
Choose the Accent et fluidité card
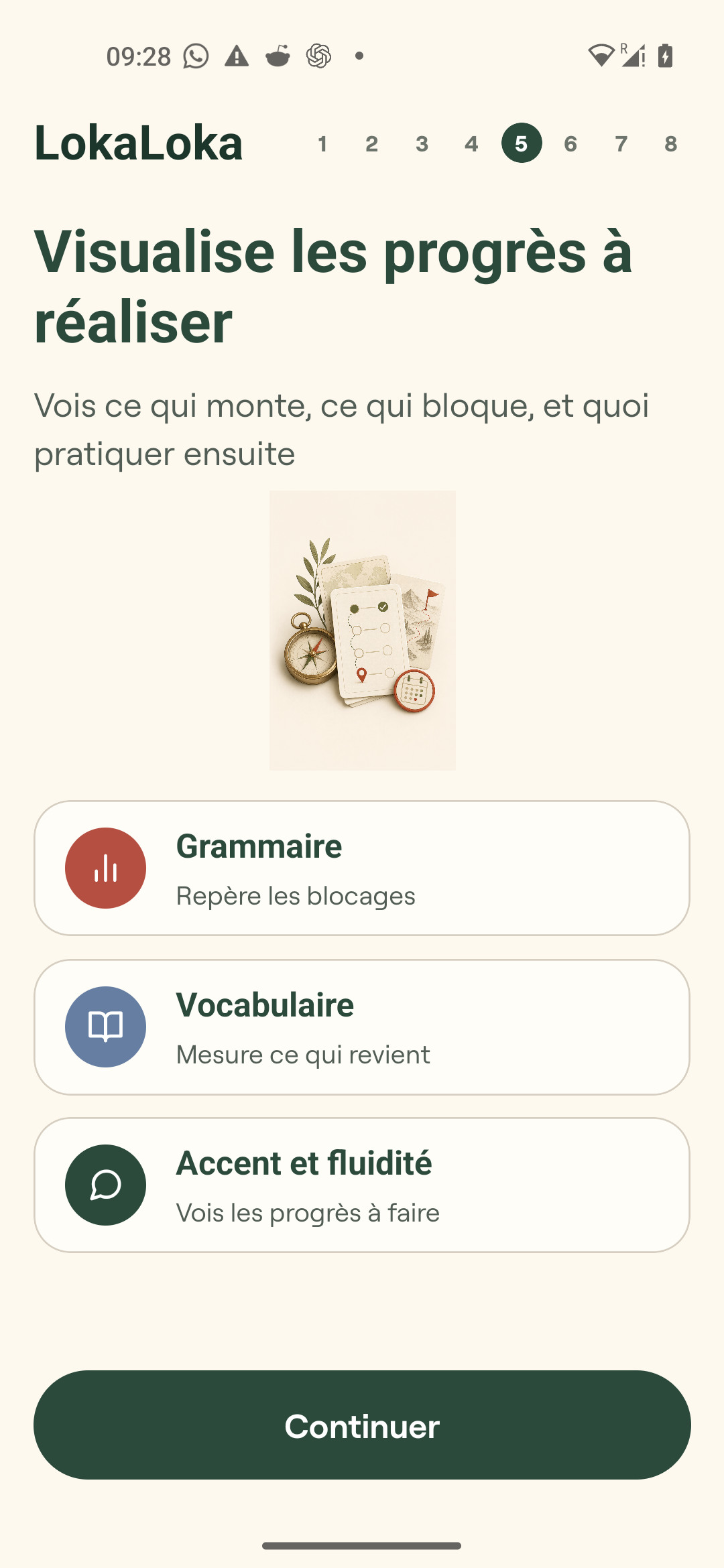click(x=362, y=1185)
